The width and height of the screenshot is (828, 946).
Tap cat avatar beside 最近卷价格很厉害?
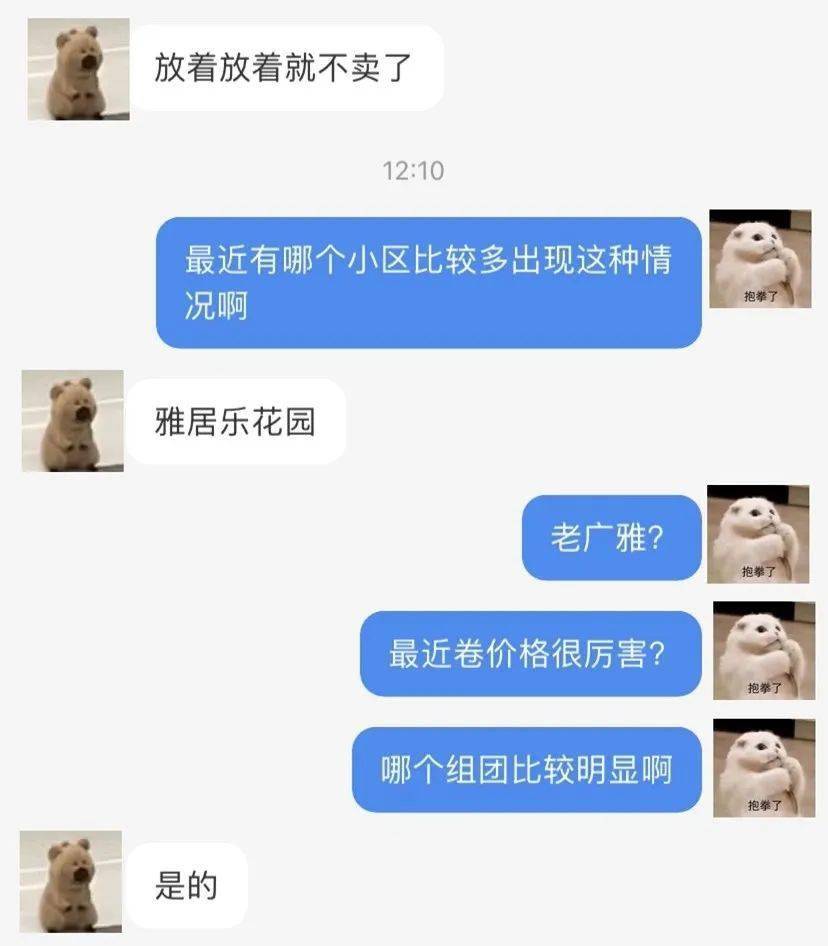[x=764, y=650]
